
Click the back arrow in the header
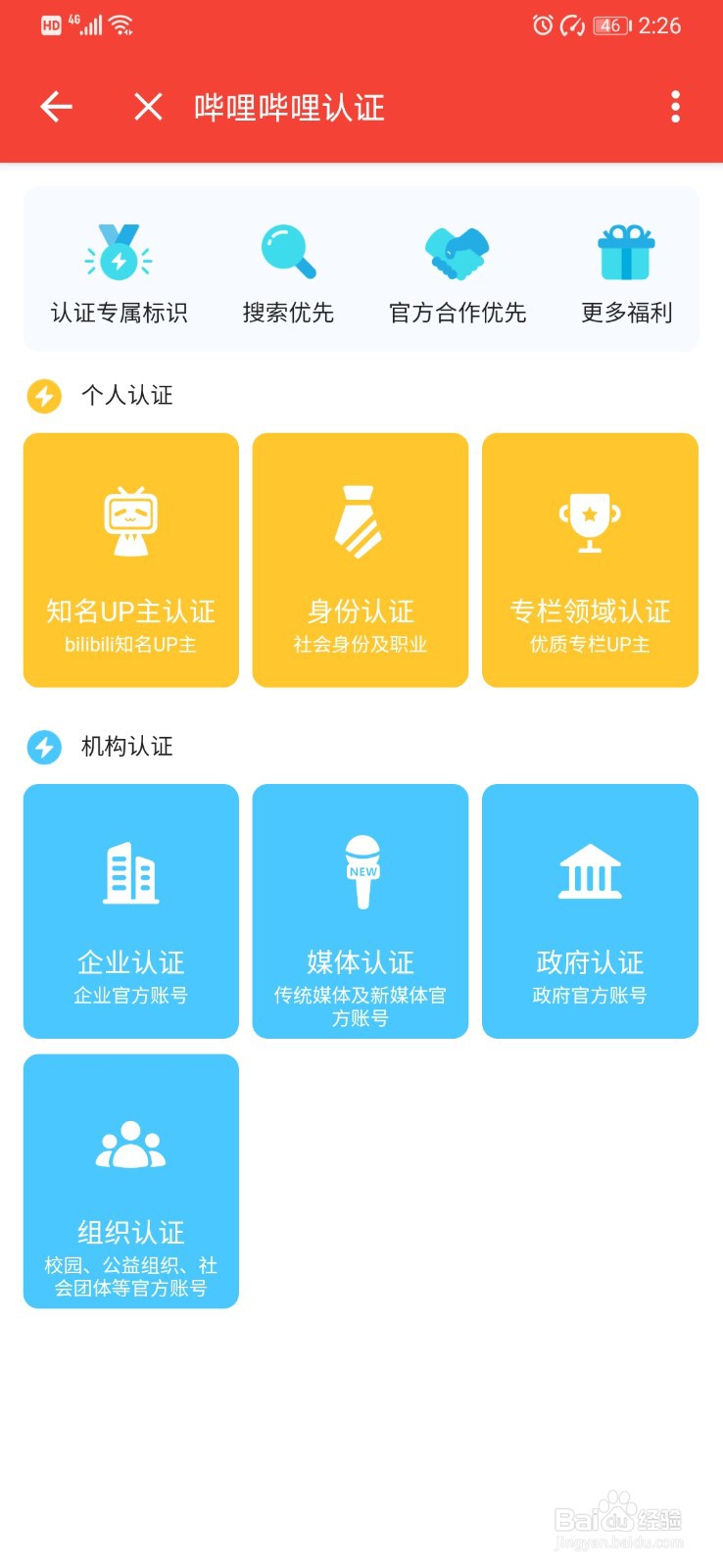56,107
